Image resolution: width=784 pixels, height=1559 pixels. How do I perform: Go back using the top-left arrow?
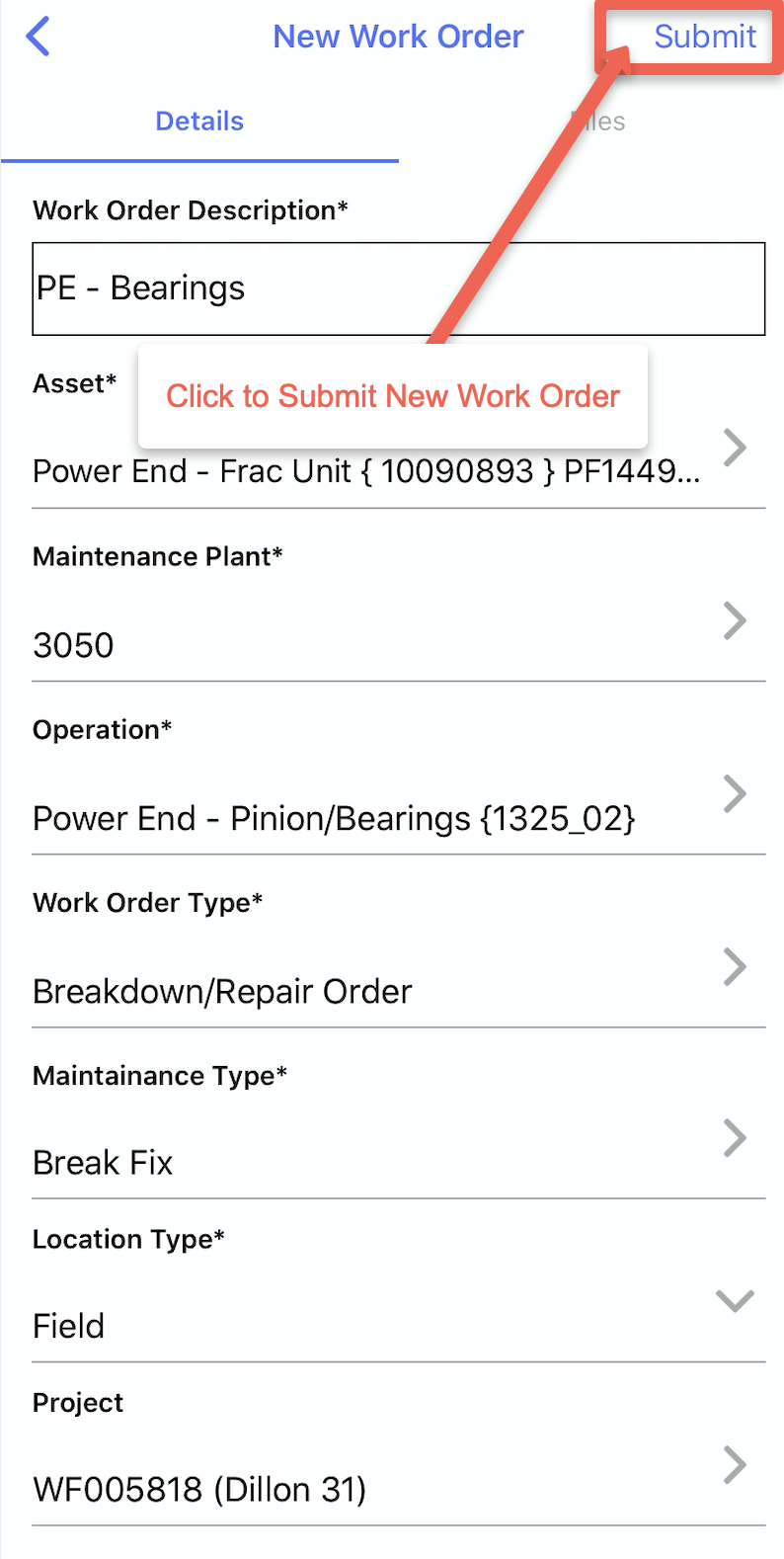[38, 38]
